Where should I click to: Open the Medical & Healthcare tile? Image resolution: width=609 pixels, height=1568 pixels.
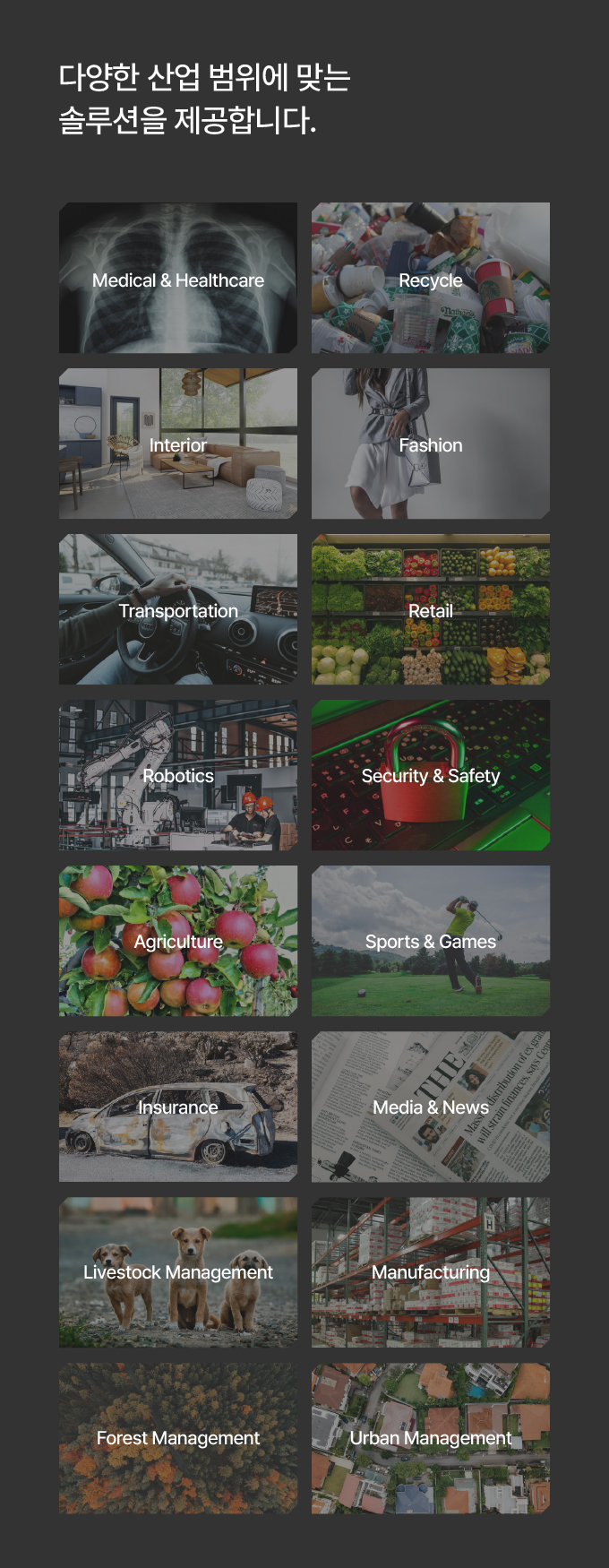[x=178, y=278]
